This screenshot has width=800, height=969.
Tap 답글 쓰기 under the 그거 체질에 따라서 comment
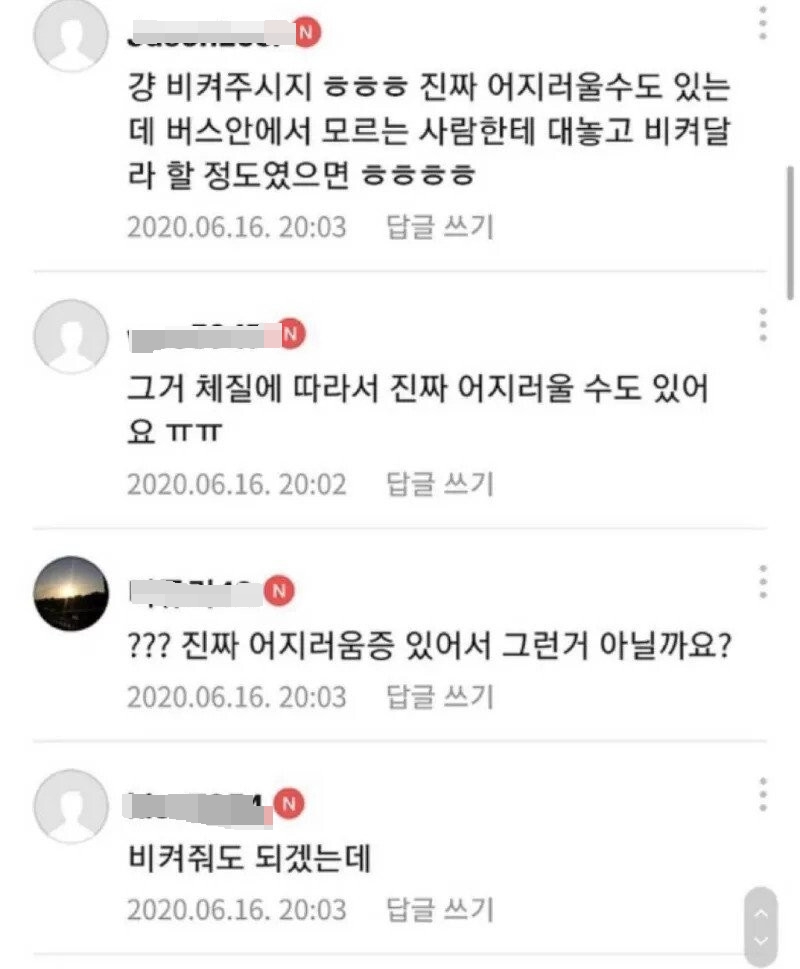coord(440,485)
